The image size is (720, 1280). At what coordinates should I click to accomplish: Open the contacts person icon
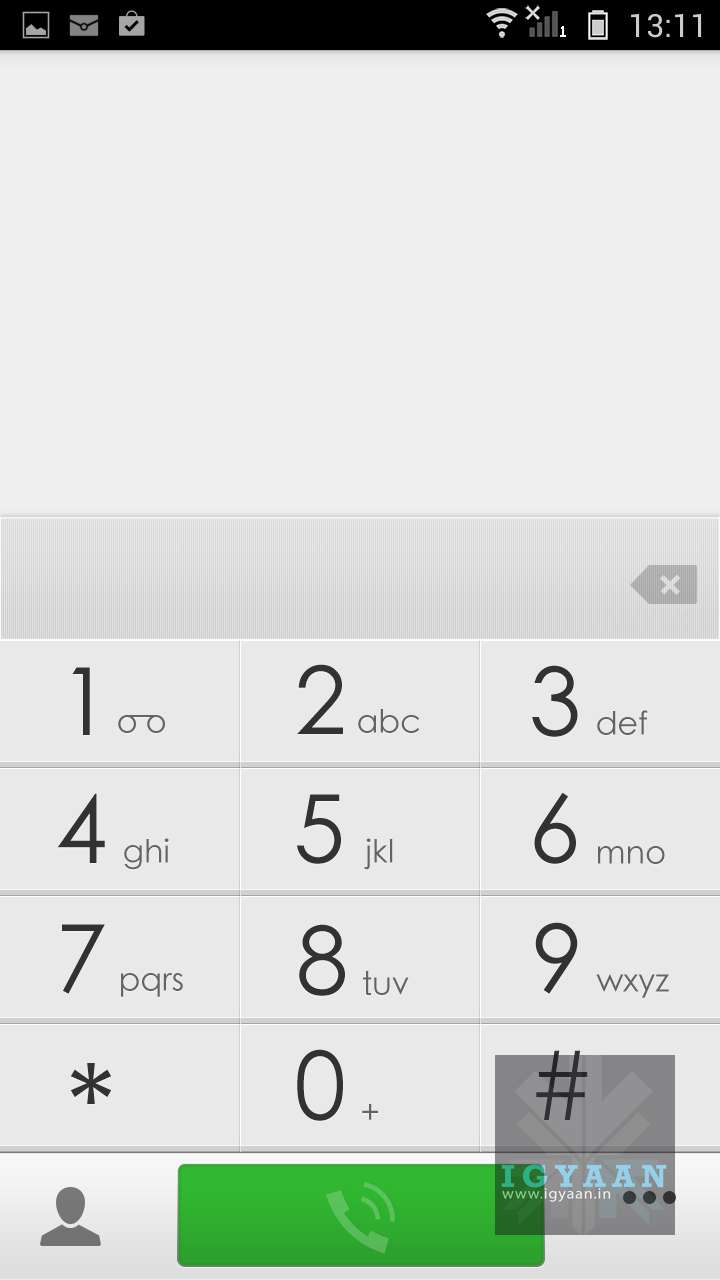(x=70, y=1215)
